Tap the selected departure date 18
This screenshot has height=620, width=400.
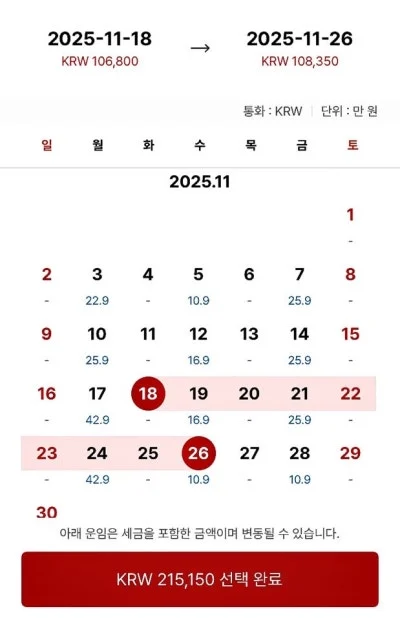(148, 393)
